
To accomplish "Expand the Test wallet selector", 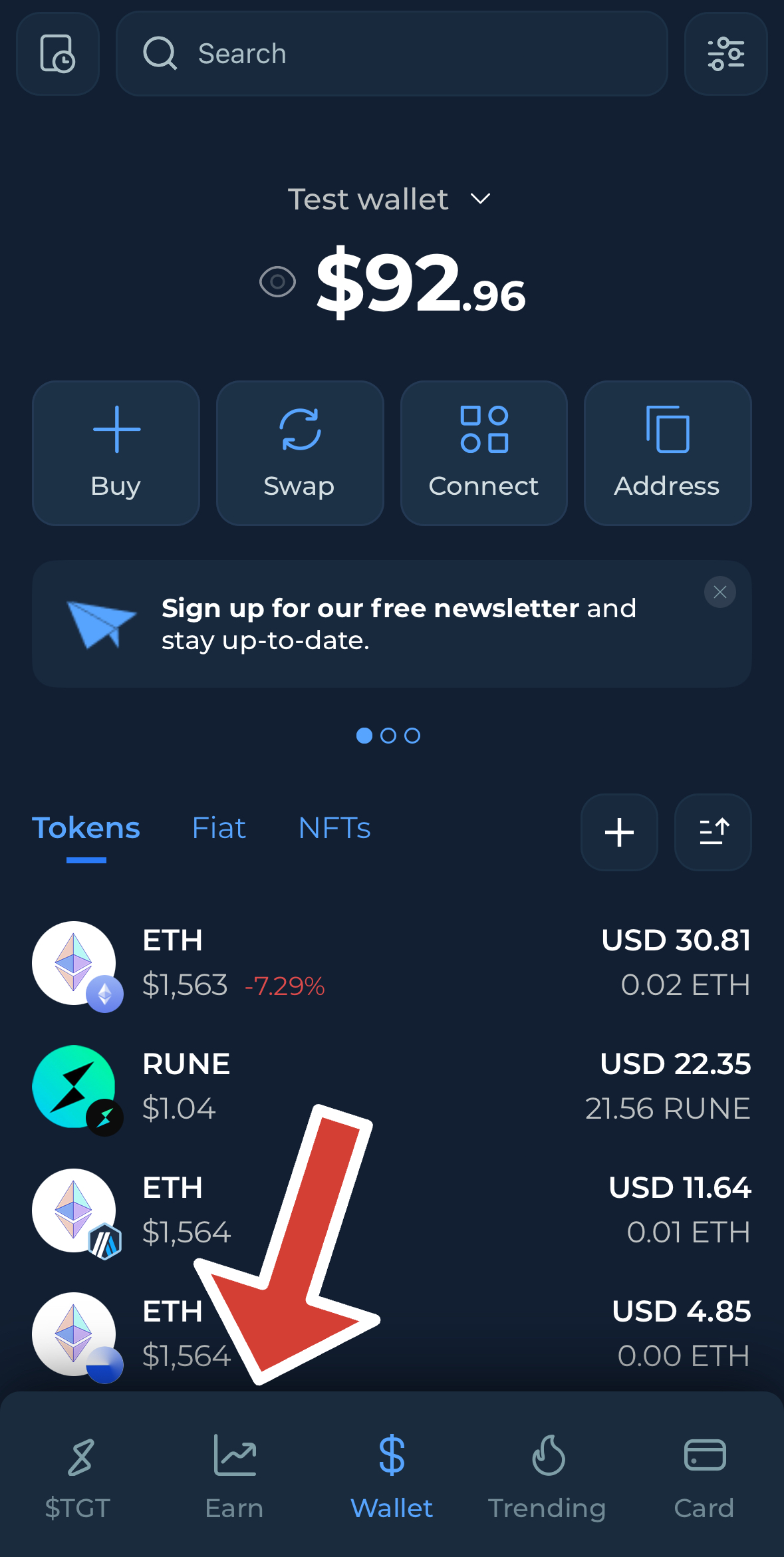I will 390,199.
